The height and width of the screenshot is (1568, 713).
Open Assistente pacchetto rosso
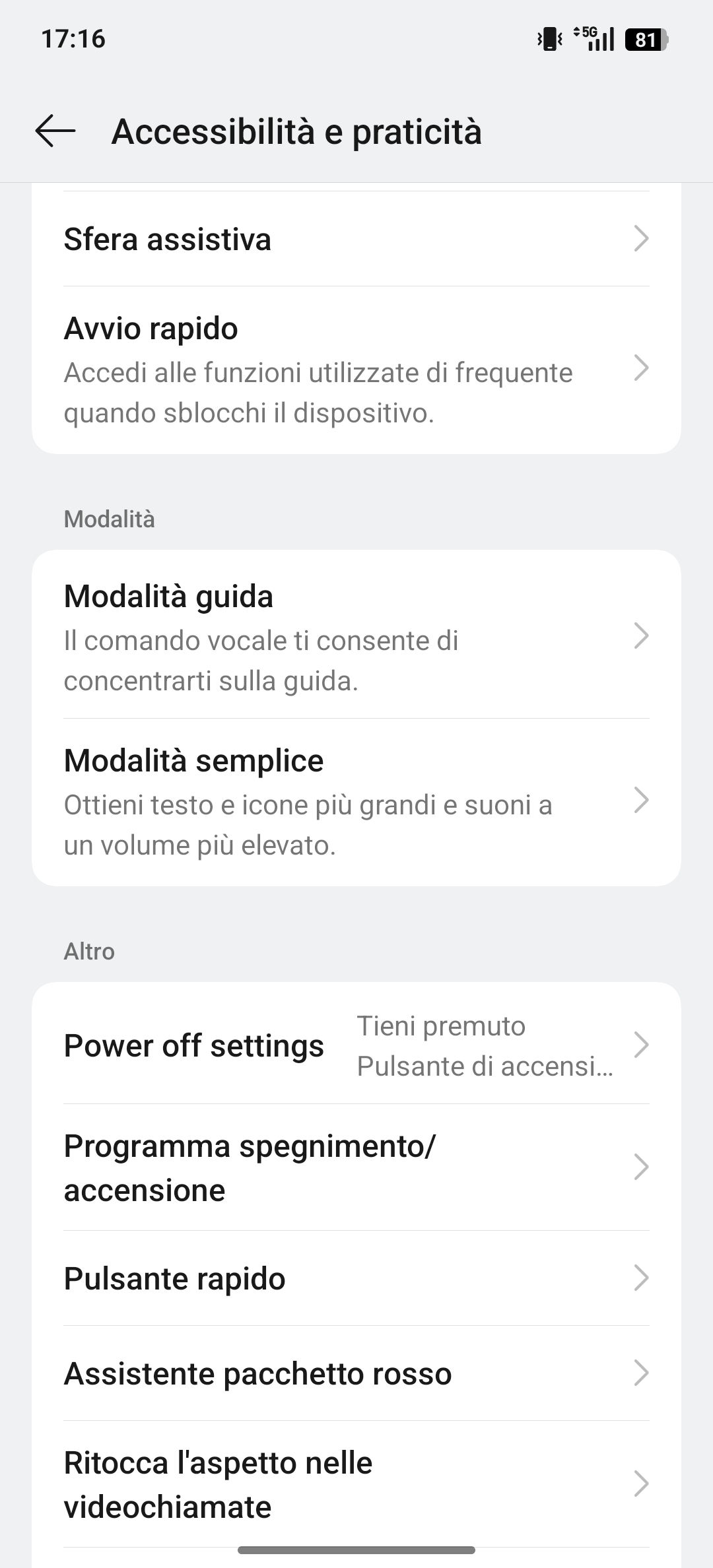coord(356,1373)
